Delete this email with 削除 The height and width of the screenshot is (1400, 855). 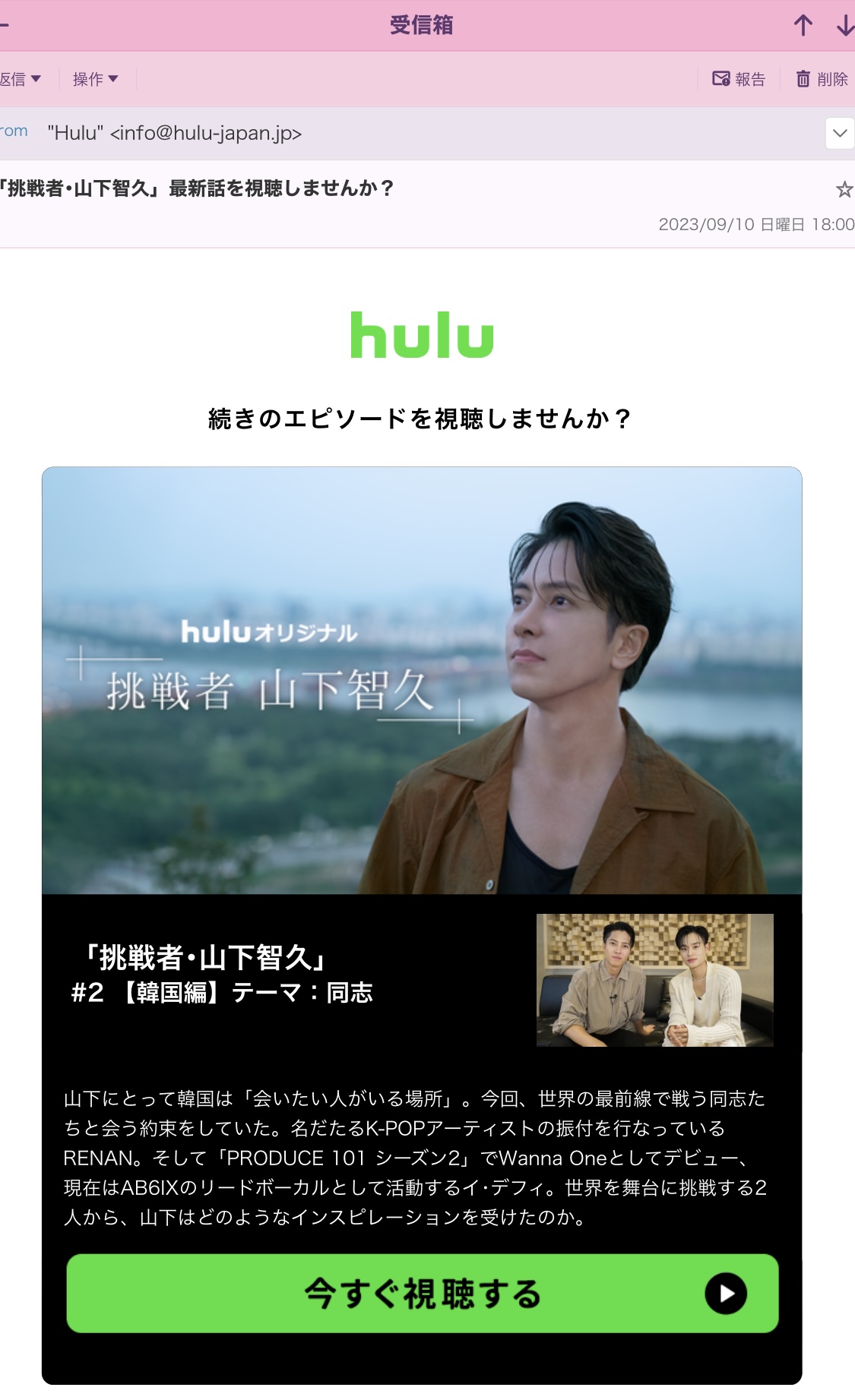pos(822,79)
